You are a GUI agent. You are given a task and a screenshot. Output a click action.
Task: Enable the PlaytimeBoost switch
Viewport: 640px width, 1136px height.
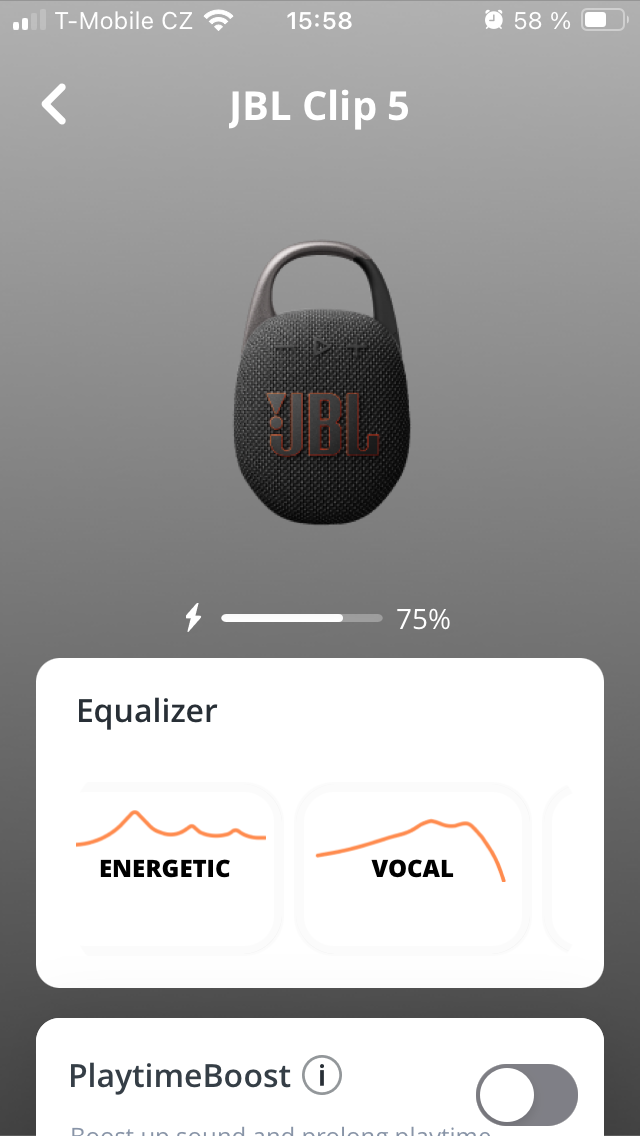pyautogui.click(x=526, y=1096)
